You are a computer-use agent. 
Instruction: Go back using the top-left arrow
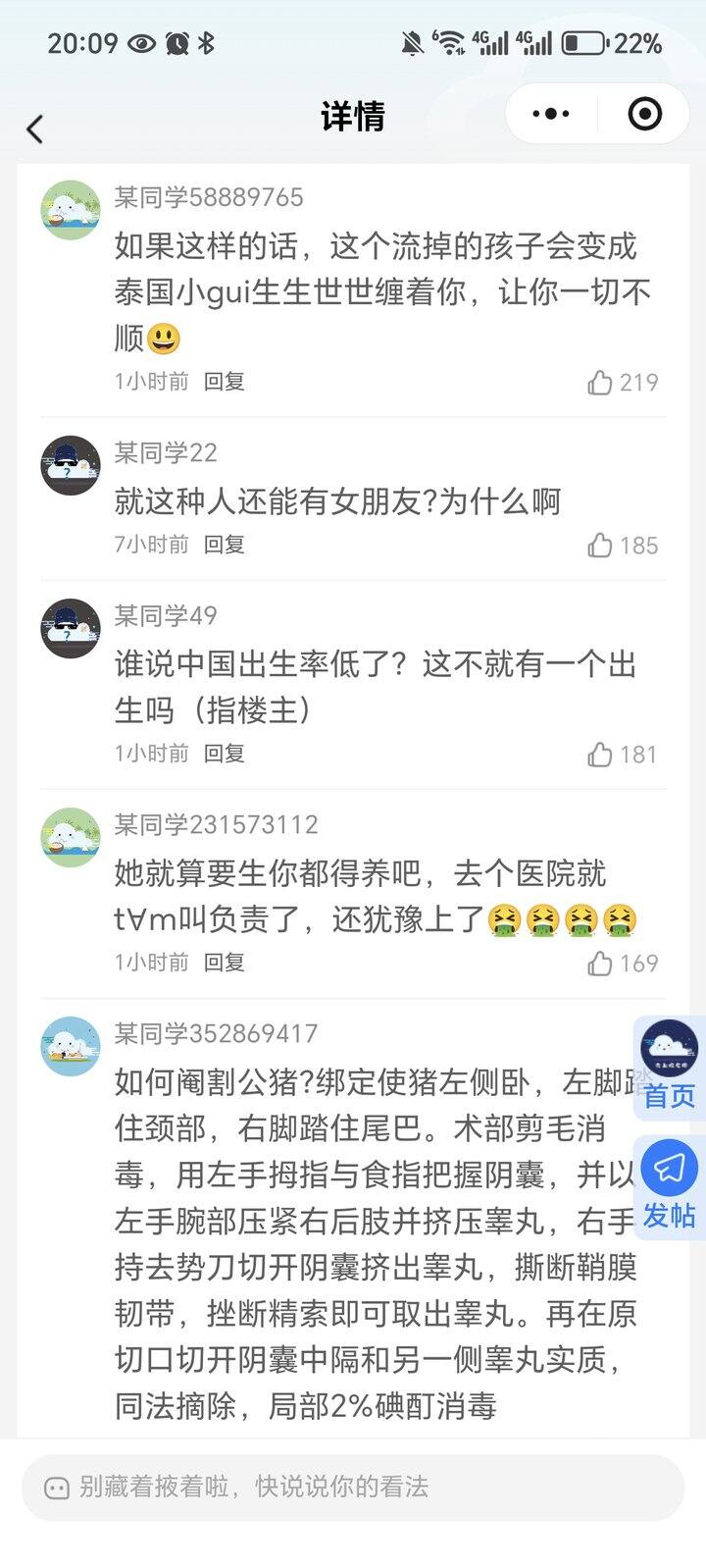click(35, 129)
